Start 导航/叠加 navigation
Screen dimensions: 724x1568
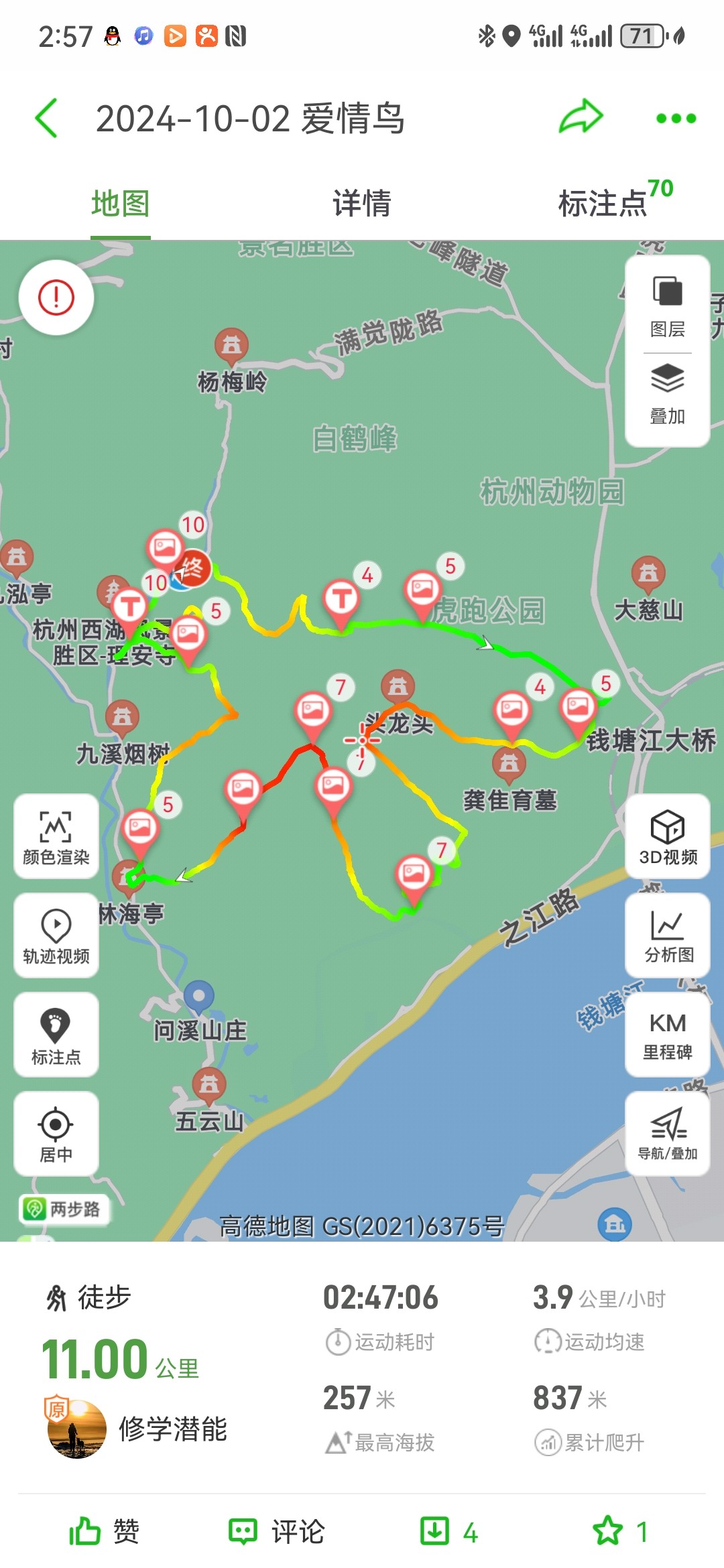(x=668, y=1134)
